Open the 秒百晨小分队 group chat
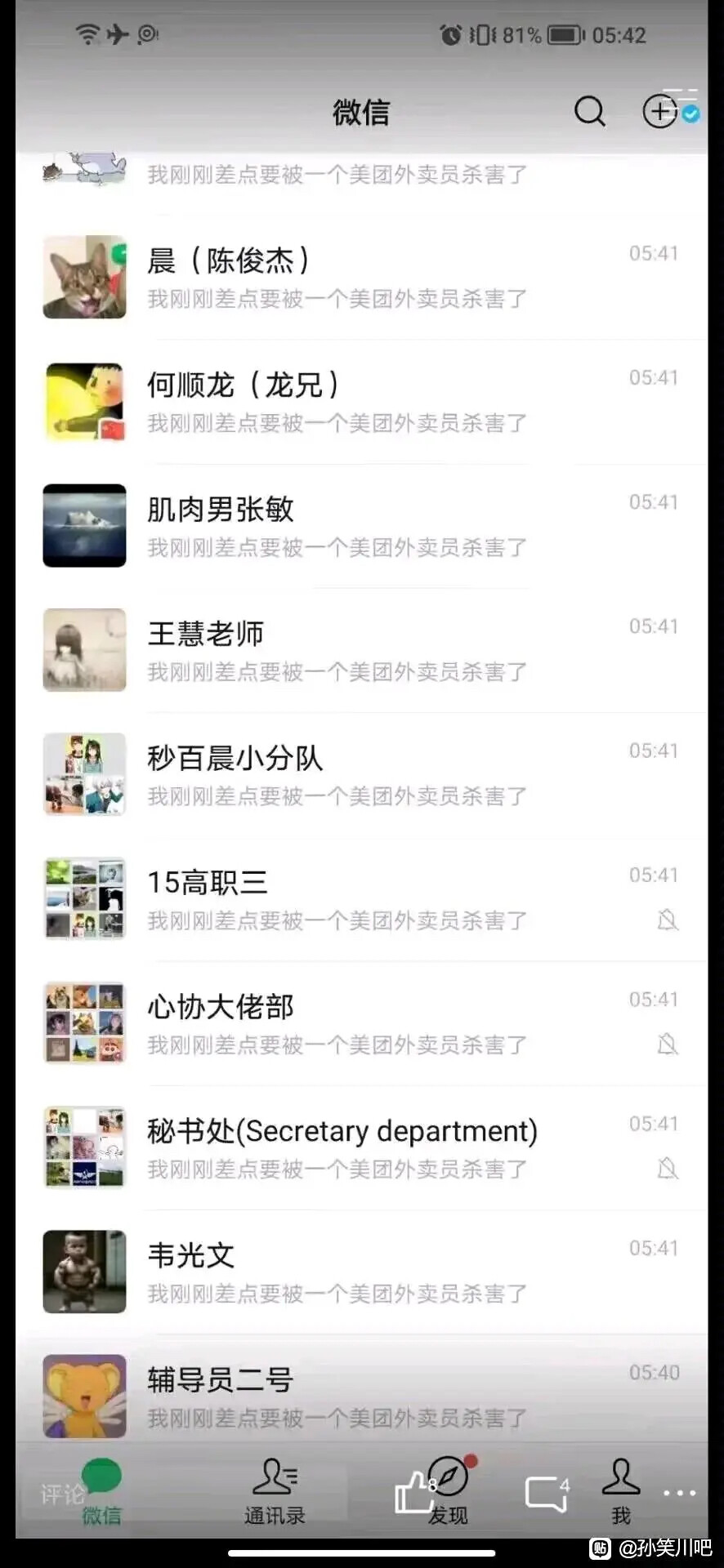Screen dimensions: 724x1568 pyautogui.click(x=360, y=774)
